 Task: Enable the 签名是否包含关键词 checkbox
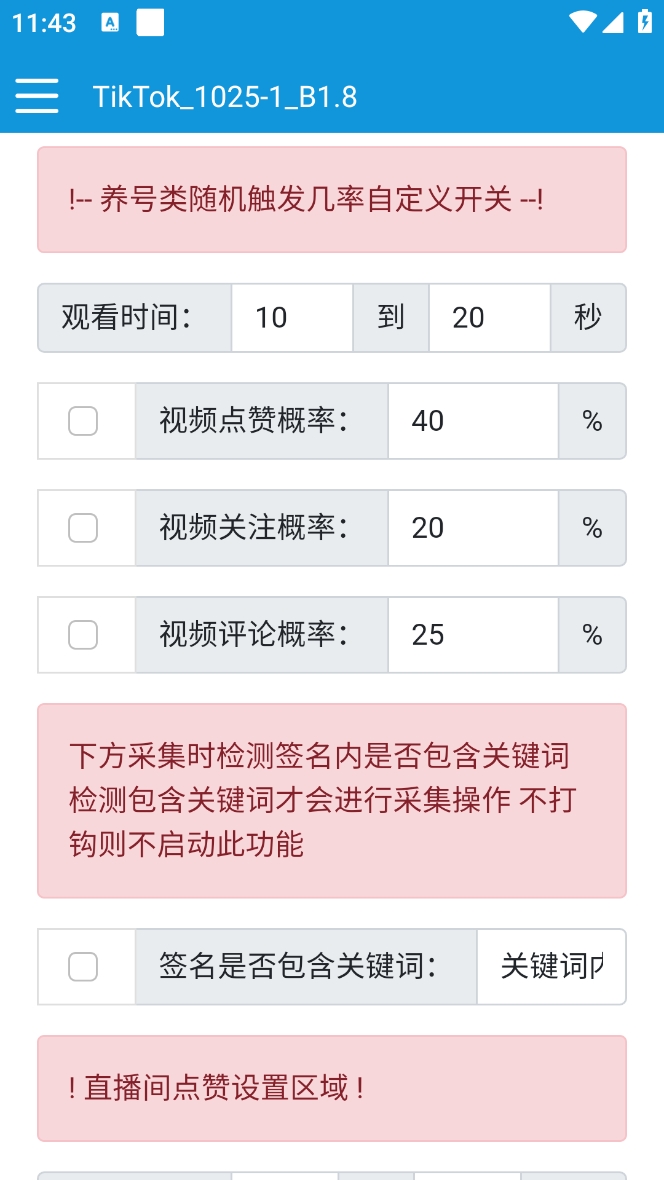(83, 966)
